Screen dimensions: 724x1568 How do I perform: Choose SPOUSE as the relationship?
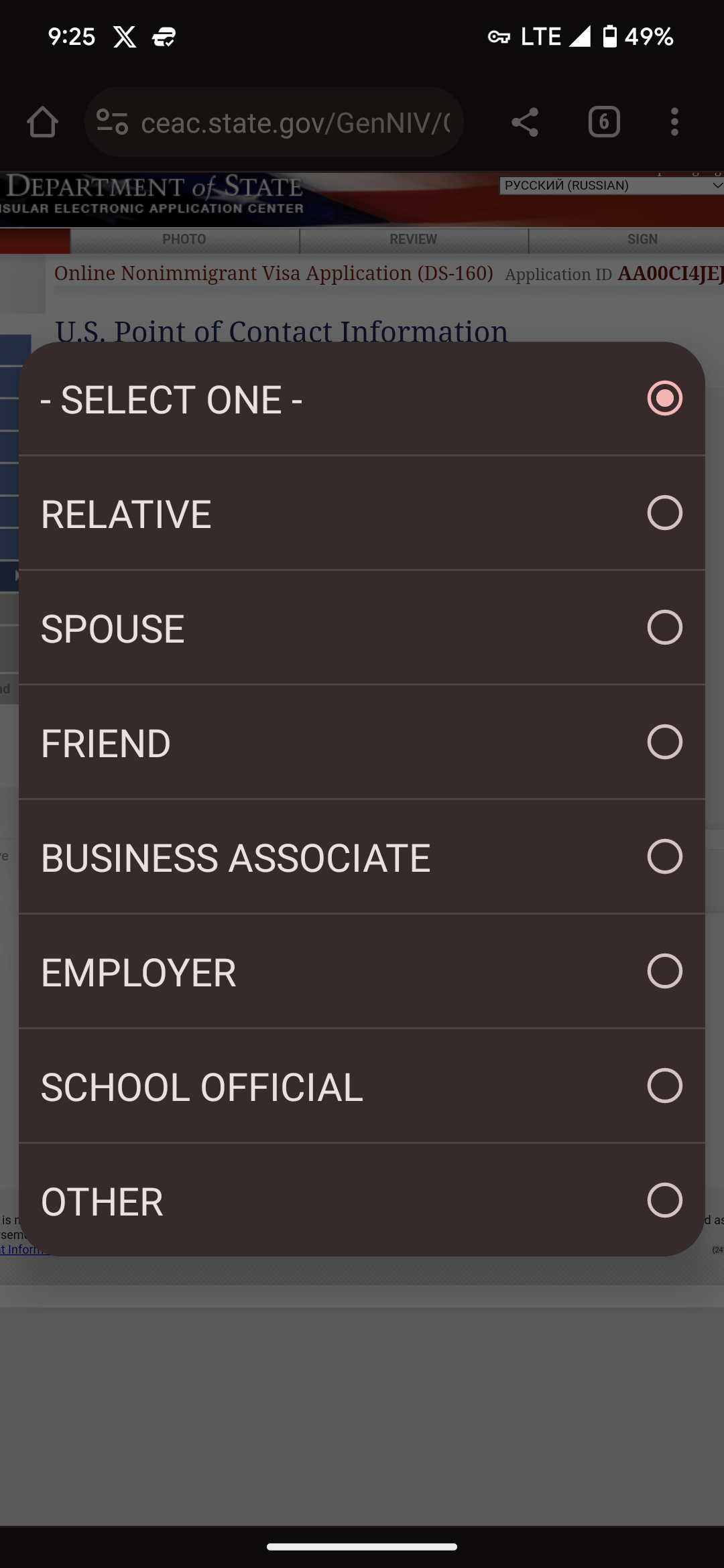(362, 628)
